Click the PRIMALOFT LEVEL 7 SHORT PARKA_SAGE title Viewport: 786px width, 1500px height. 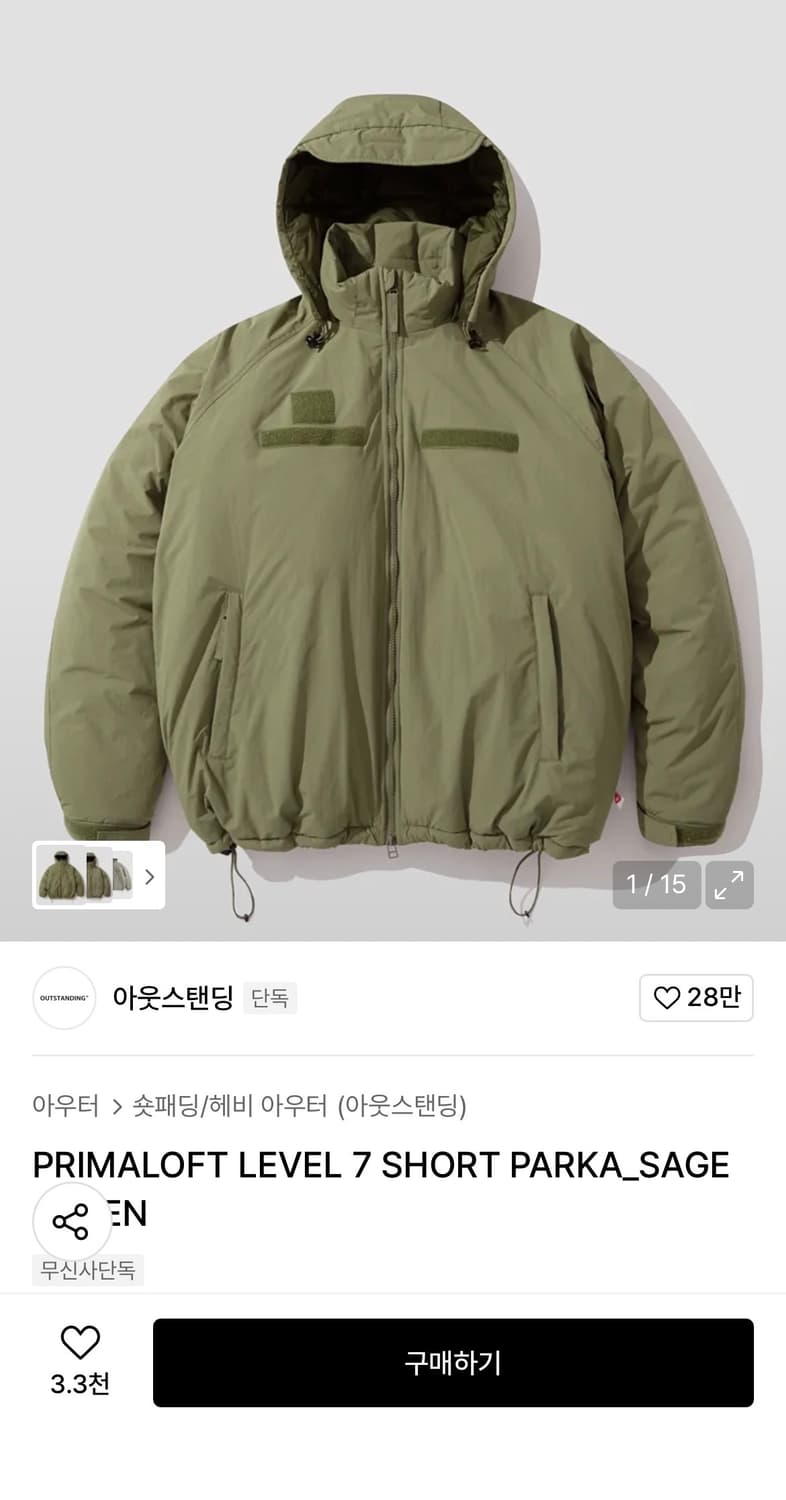380,1164
